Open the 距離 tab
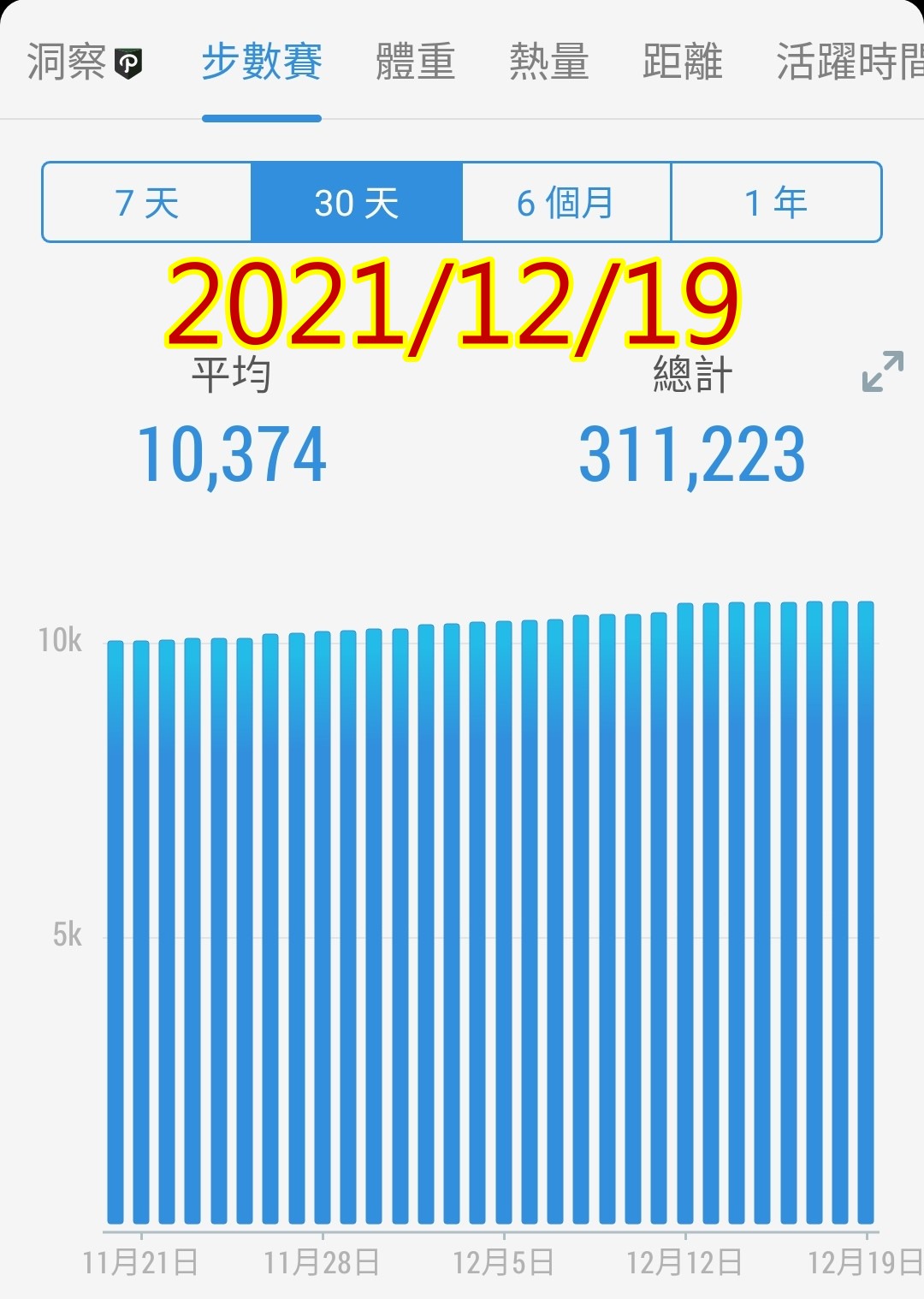The width and height of the screenshot is (924, 1299). click(x=682, y=62)
